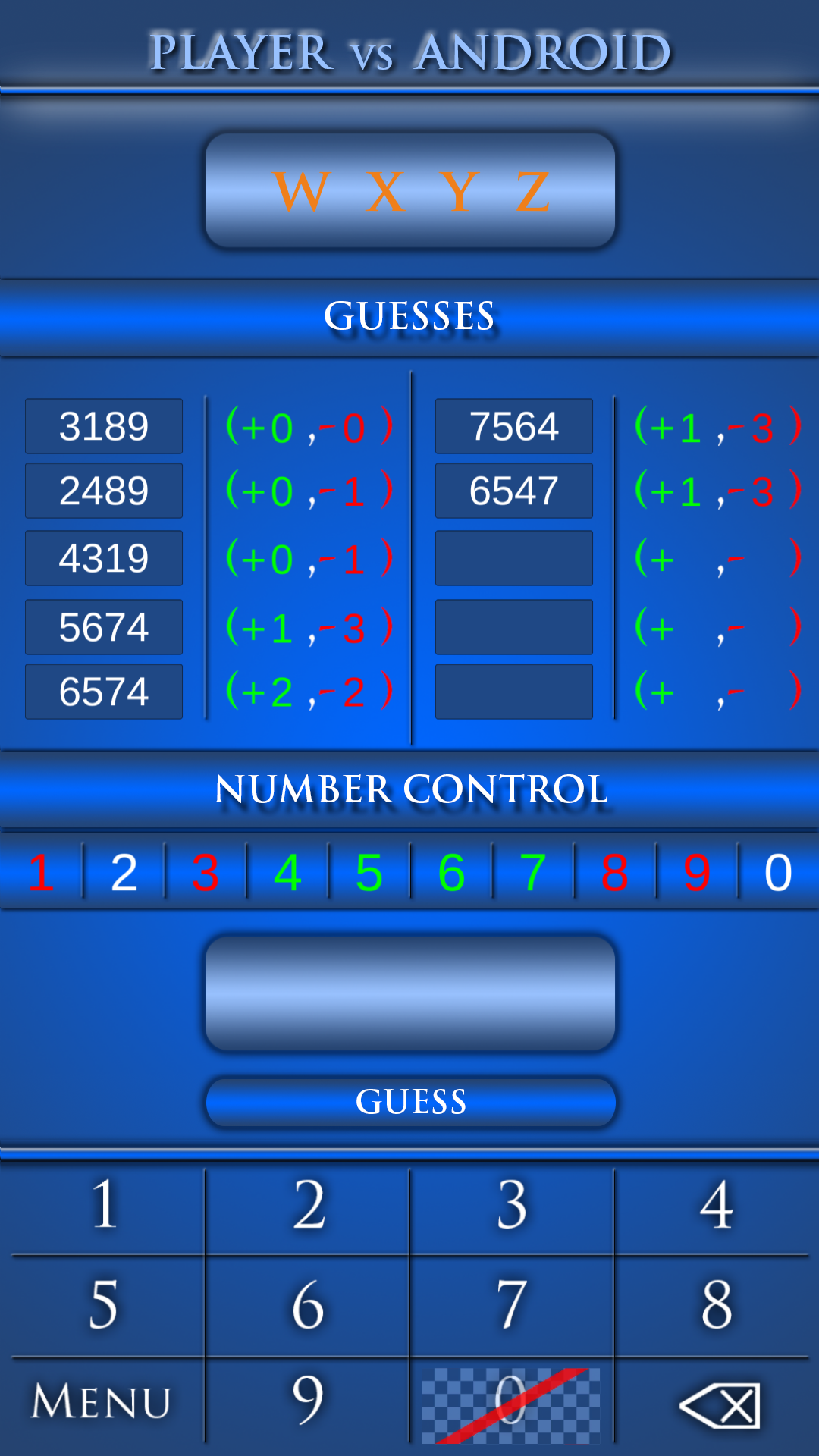819x1456 pixels.
Task: Enter digit 2 on the keypad
Action: coord(309,1205)
